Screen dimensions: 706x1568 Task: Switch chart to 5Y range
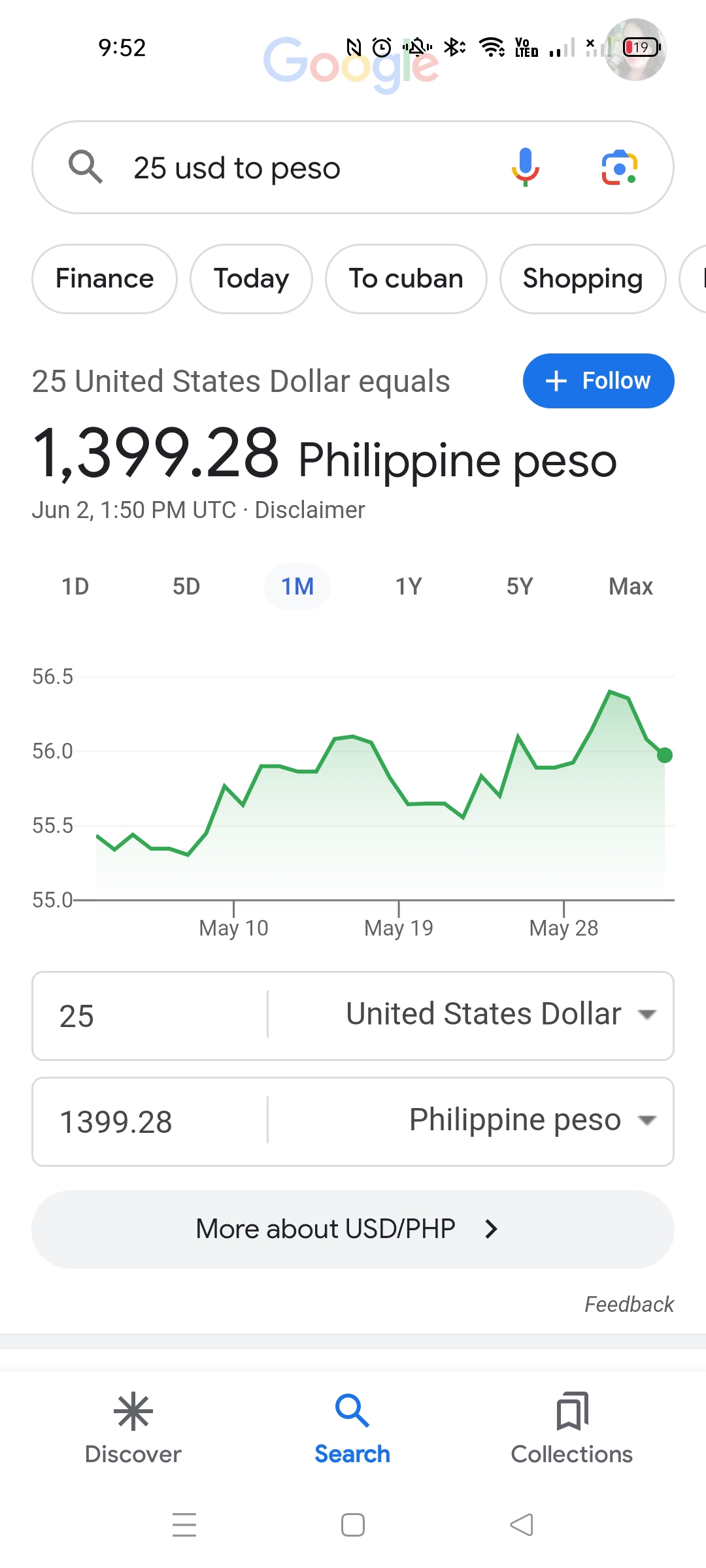click(520, 587)
